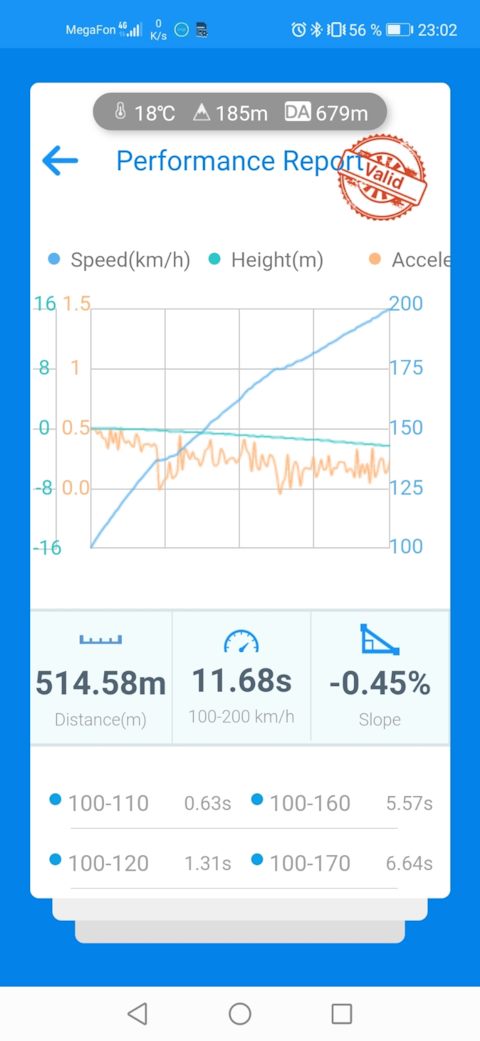Tap the system back button

[x=137, y=1013]
